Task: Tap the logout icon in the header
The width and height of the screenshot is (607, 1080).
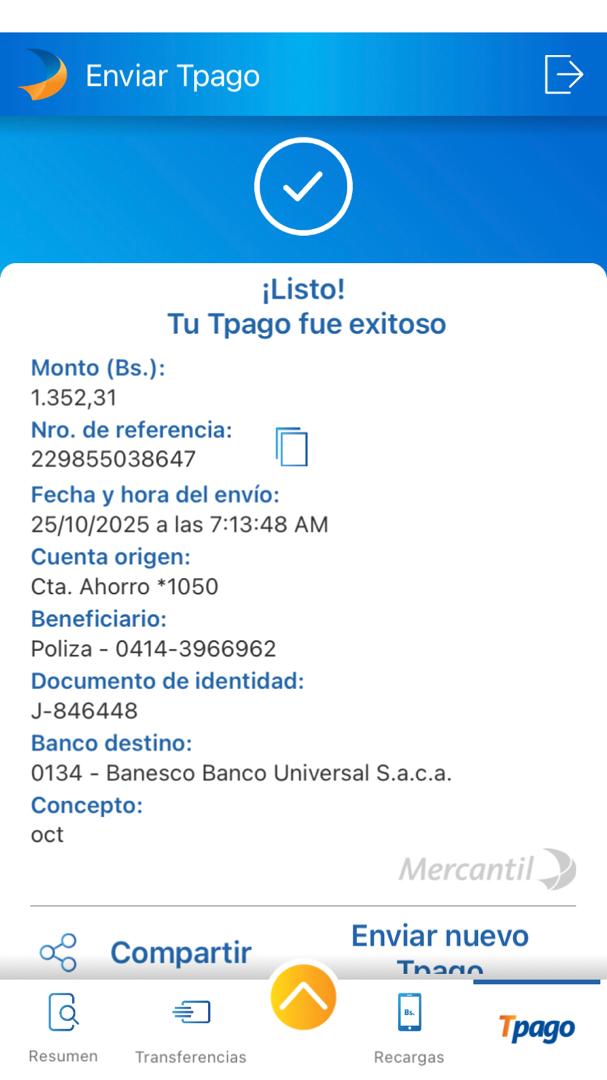Action: 563,75
